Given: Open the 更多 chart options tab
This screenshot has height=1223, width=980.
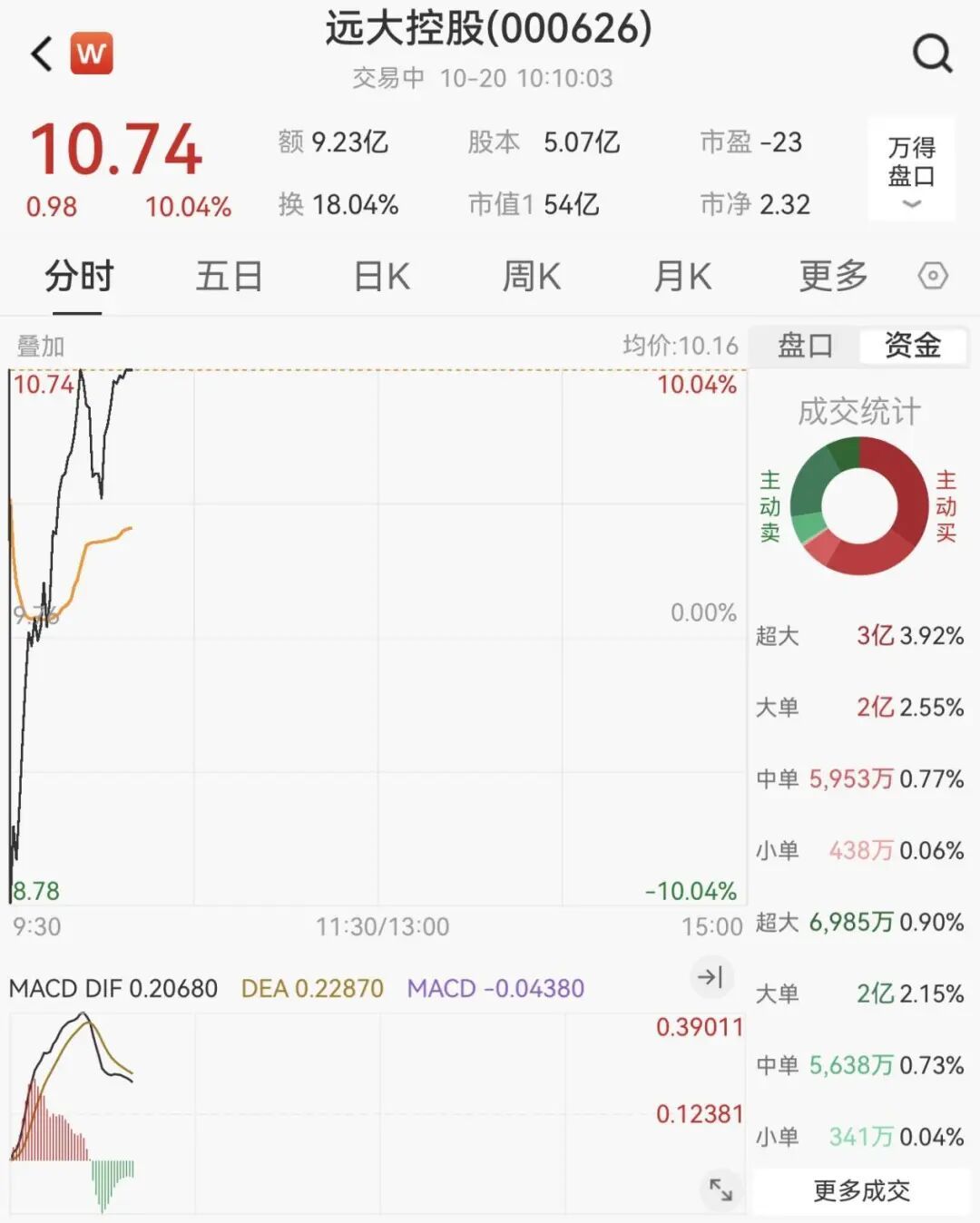Looking at the screenshot, I should (833, 276).
